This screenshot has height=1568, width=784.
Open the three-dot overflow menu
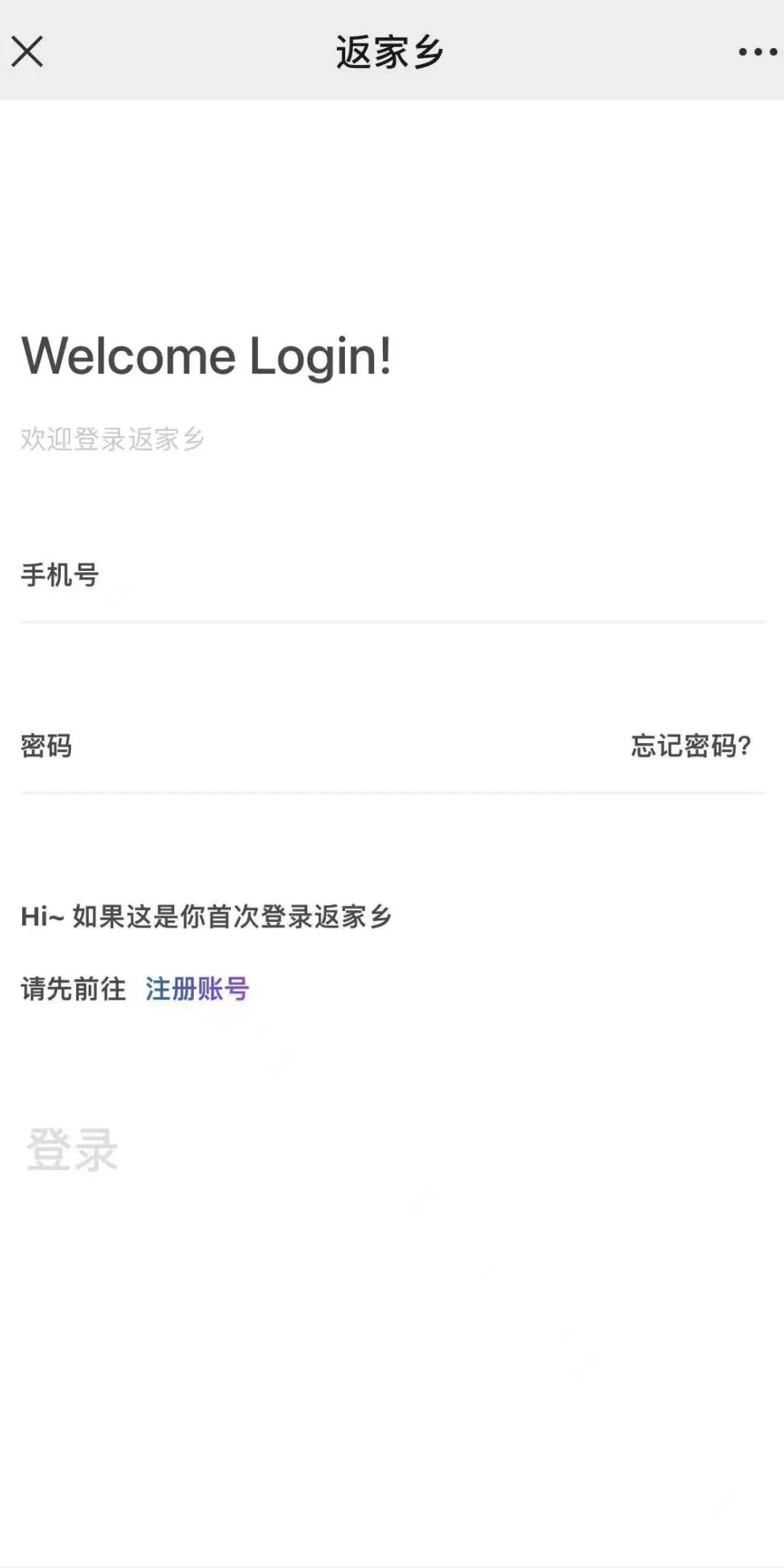(757, 52)
